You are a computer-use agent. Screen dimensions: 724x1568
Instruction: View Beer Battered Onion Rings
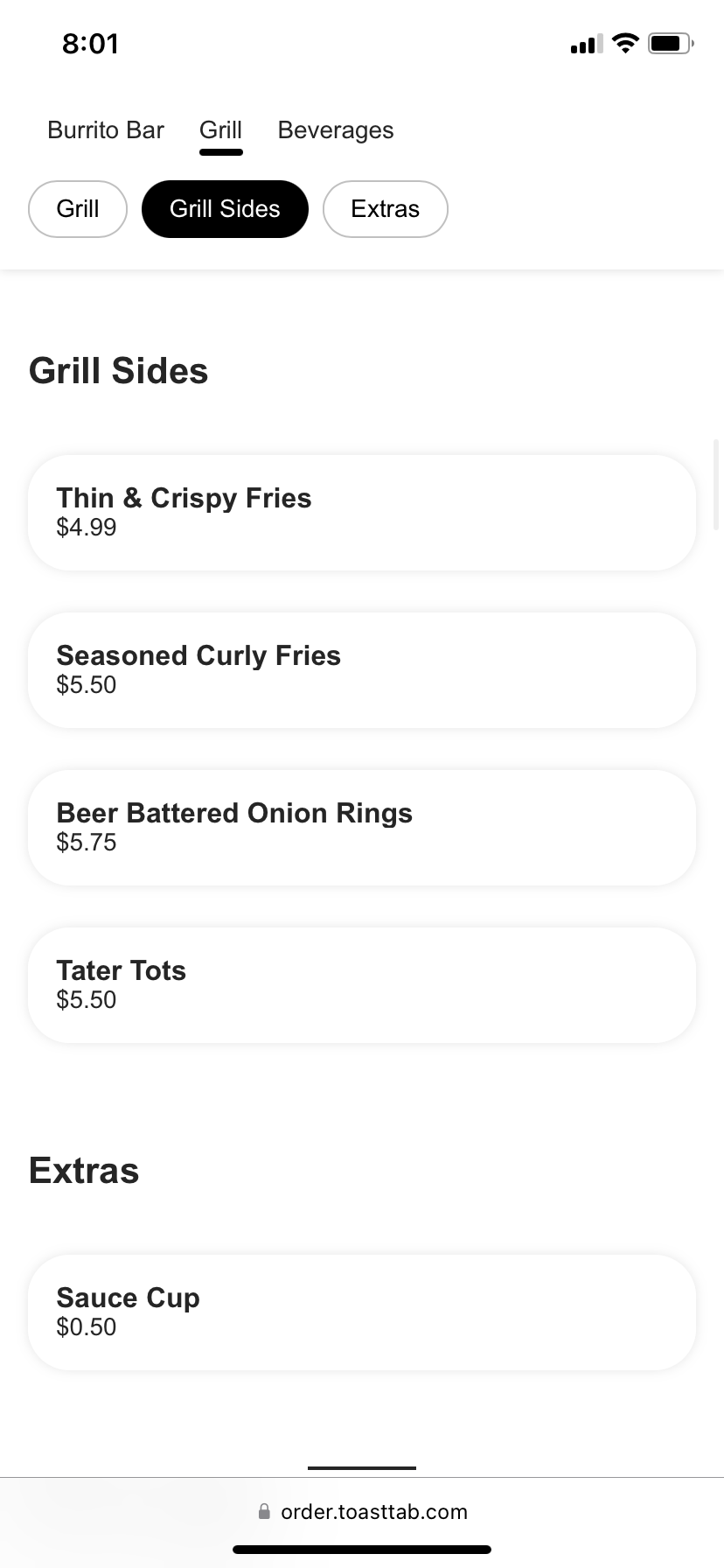[362, 828]
